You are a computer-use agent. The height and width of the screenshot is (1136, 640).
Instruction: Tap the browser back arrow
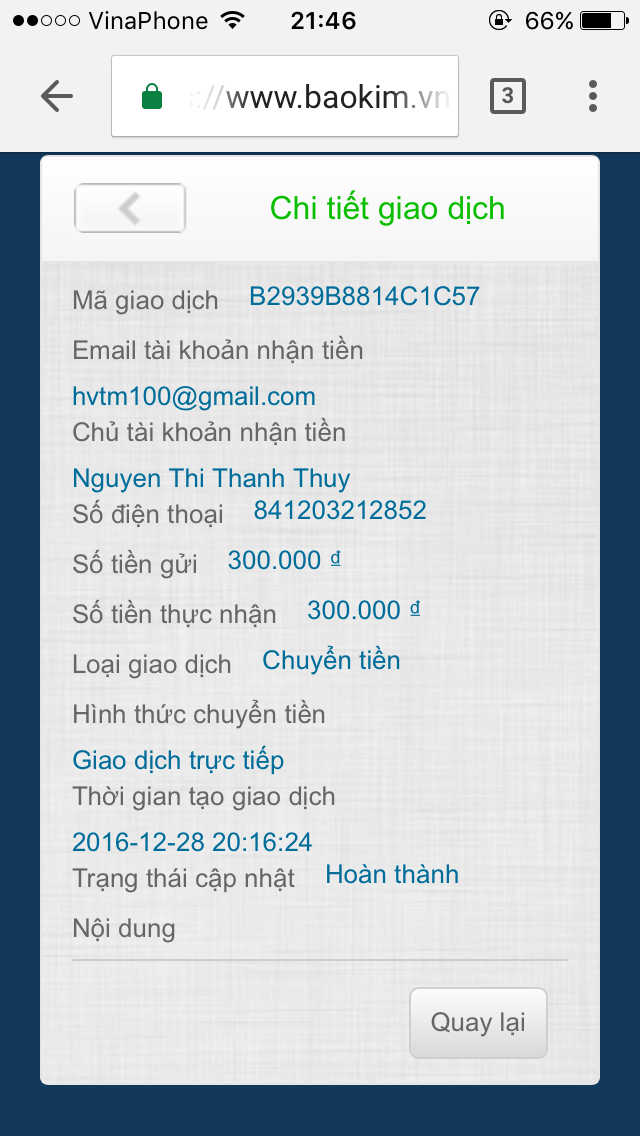57,96
